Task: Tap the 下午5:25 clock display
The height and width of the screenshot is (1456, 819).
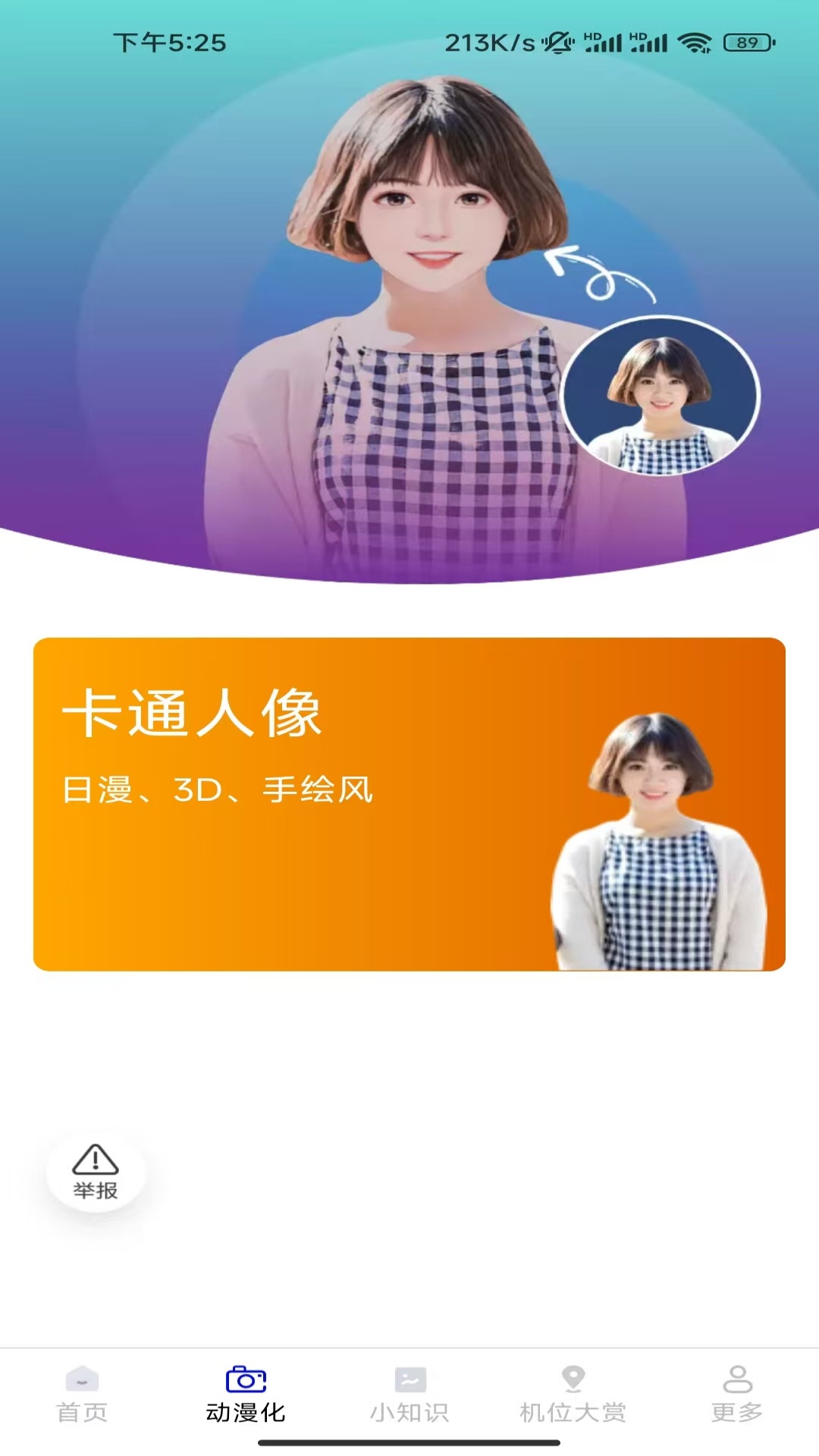Action: 170,42
